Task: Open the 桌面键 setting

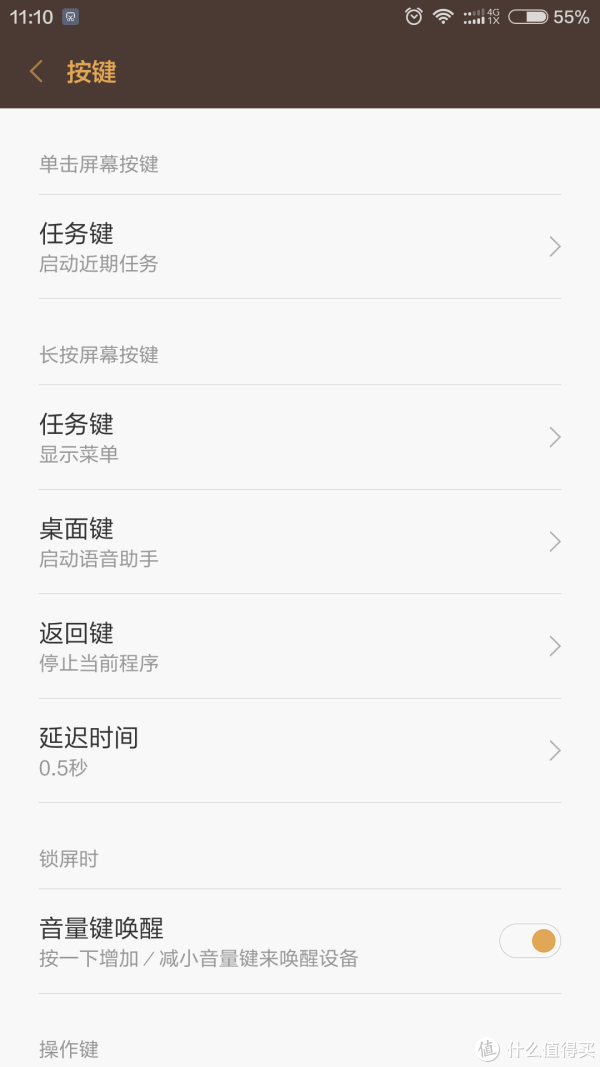Action: pos(300,542)
